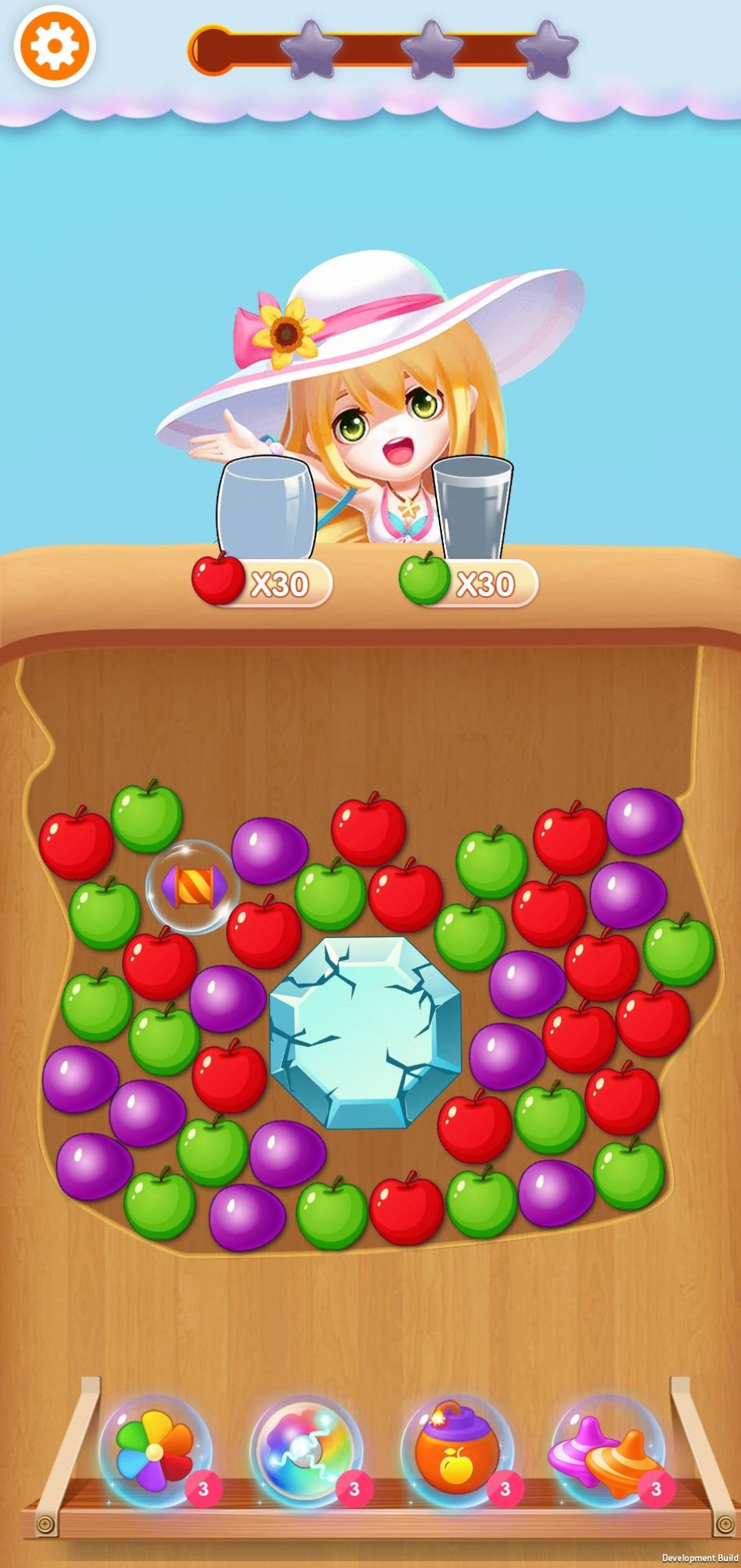Select the rainbow pinwheel booster
The width and height of the screenshot is (741, 1568).
156,1452
